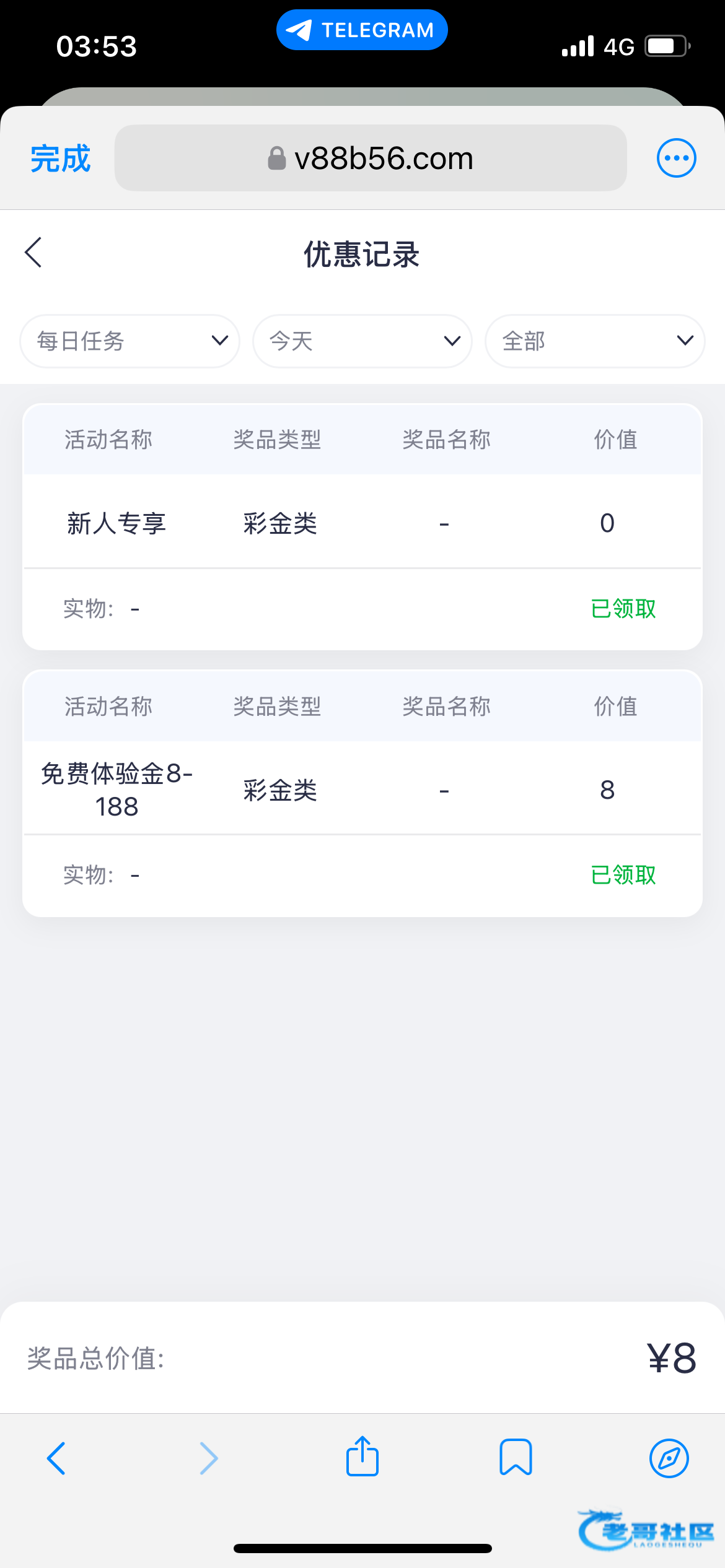Image resolution: width=725 pixels, height=1568 pixels.
Task: Expand the 全部 status dropdown
Action: [x=595, y=341]
